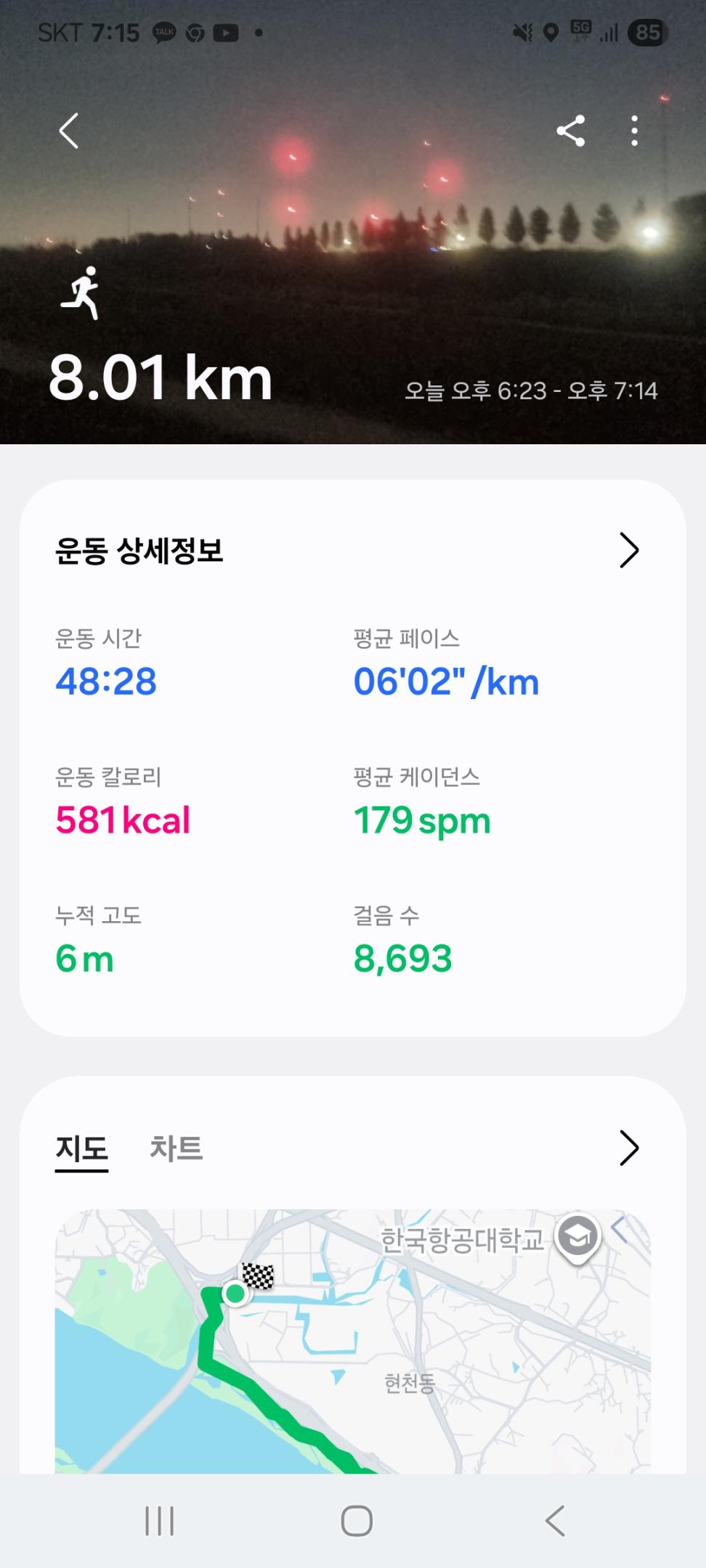
Task: Tap the 06'02"/km average pace value
Action: pos(445,681)
